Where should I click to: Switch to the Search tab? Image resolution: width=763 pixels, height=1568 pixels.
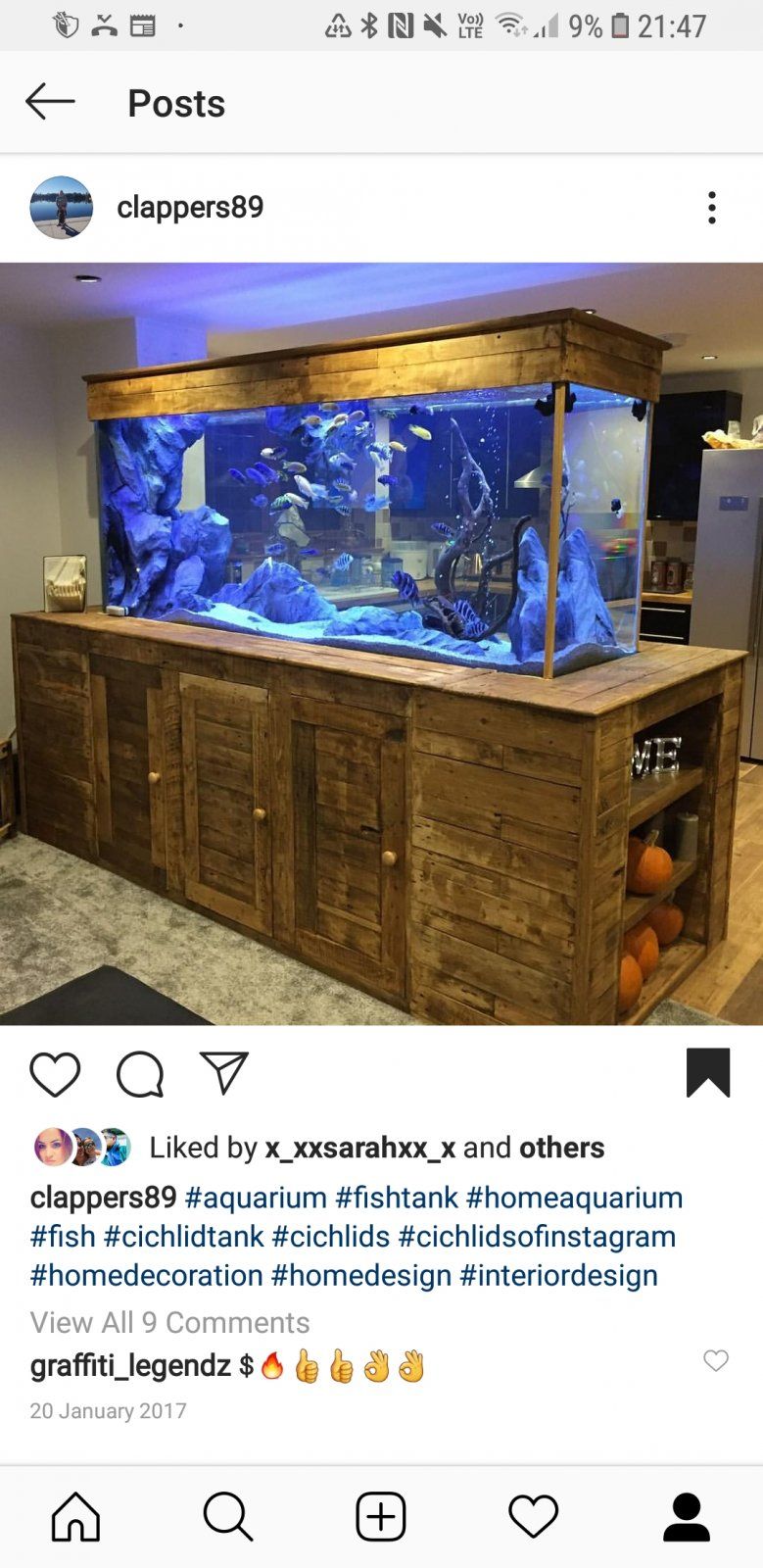pyautogui.click(x=228, y=1517)
